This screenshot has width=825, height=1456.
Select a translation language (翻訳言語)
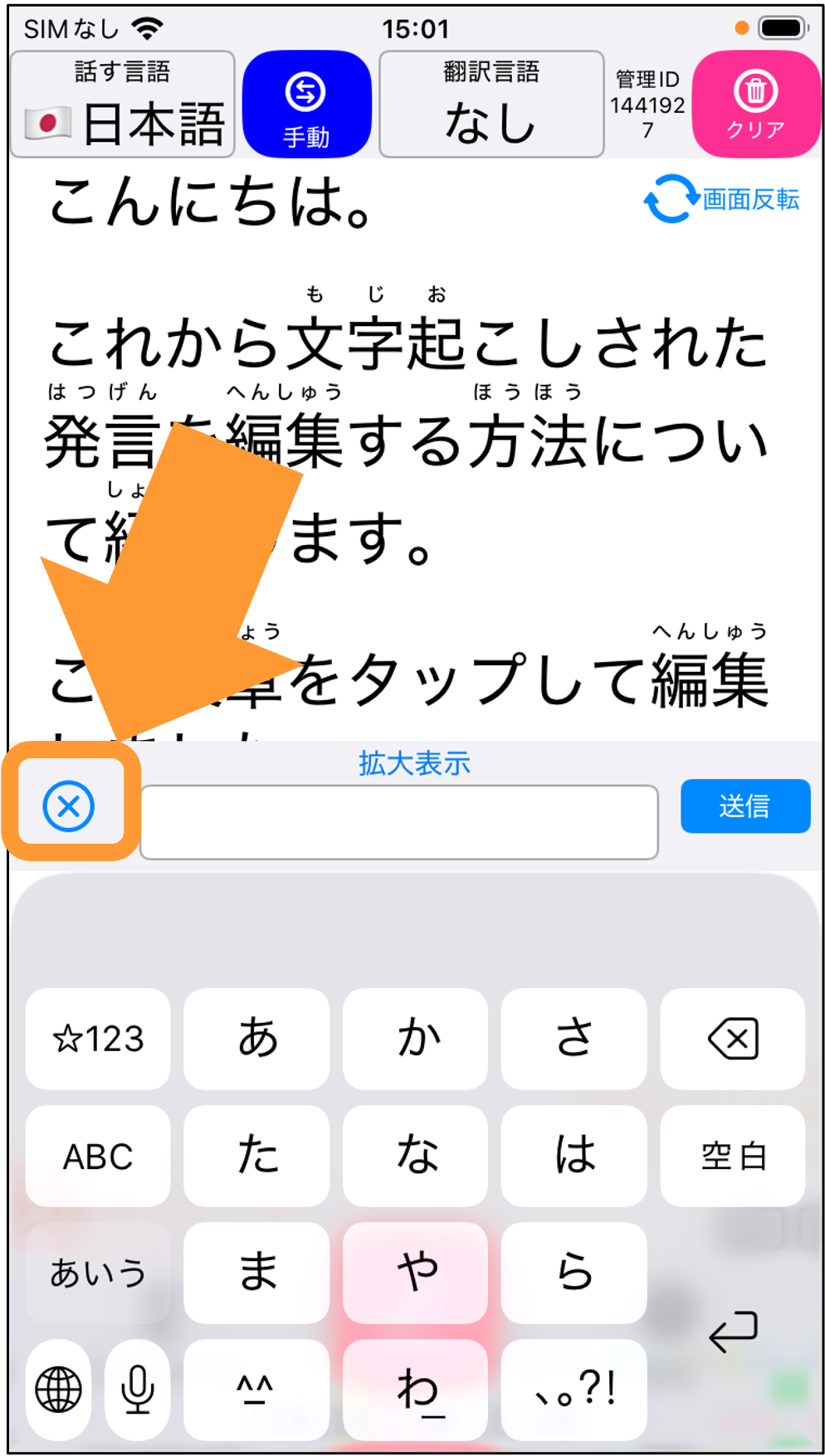491,104
